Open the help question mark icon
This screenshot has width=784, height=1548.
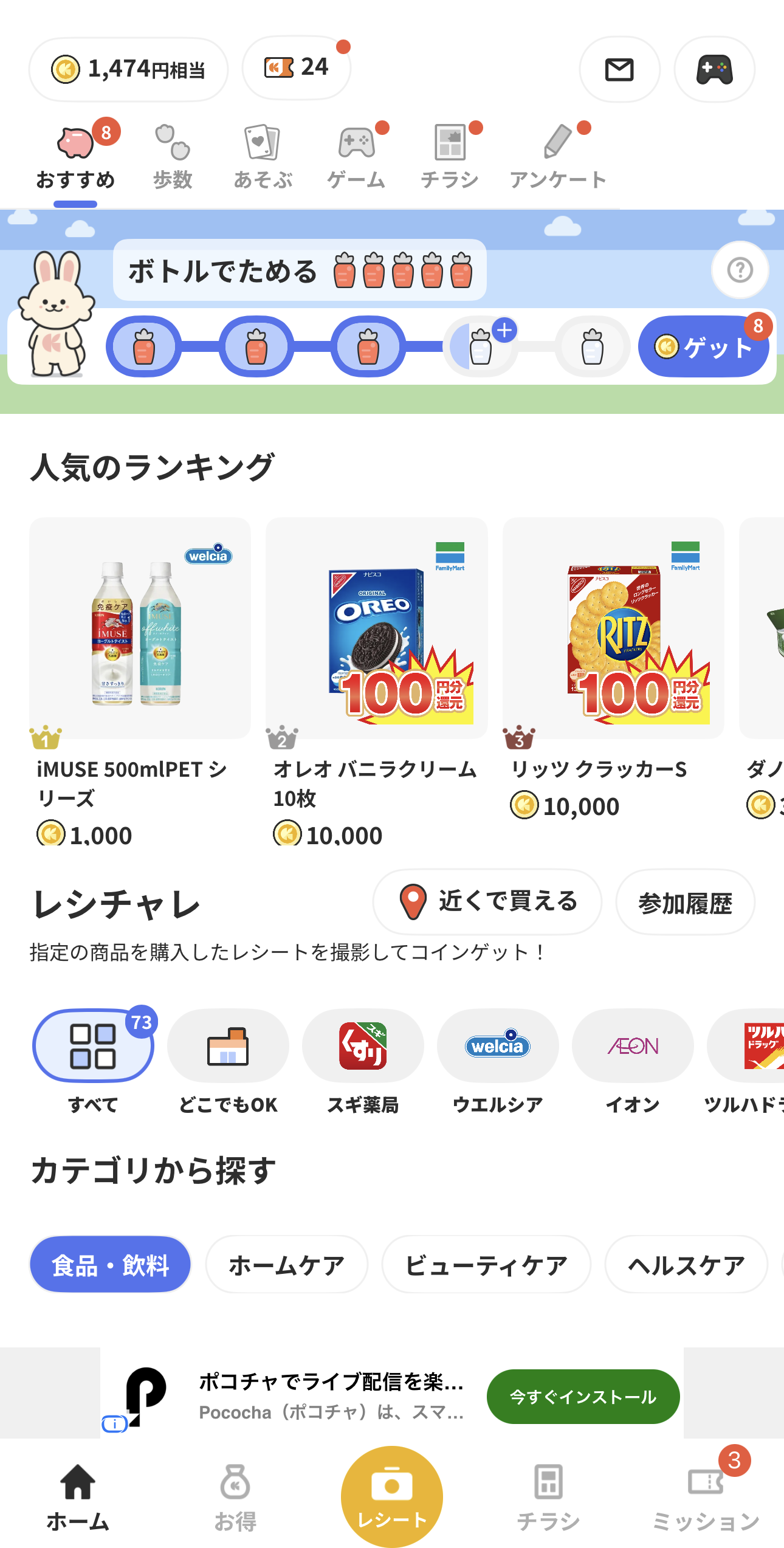tap(740, 270)
